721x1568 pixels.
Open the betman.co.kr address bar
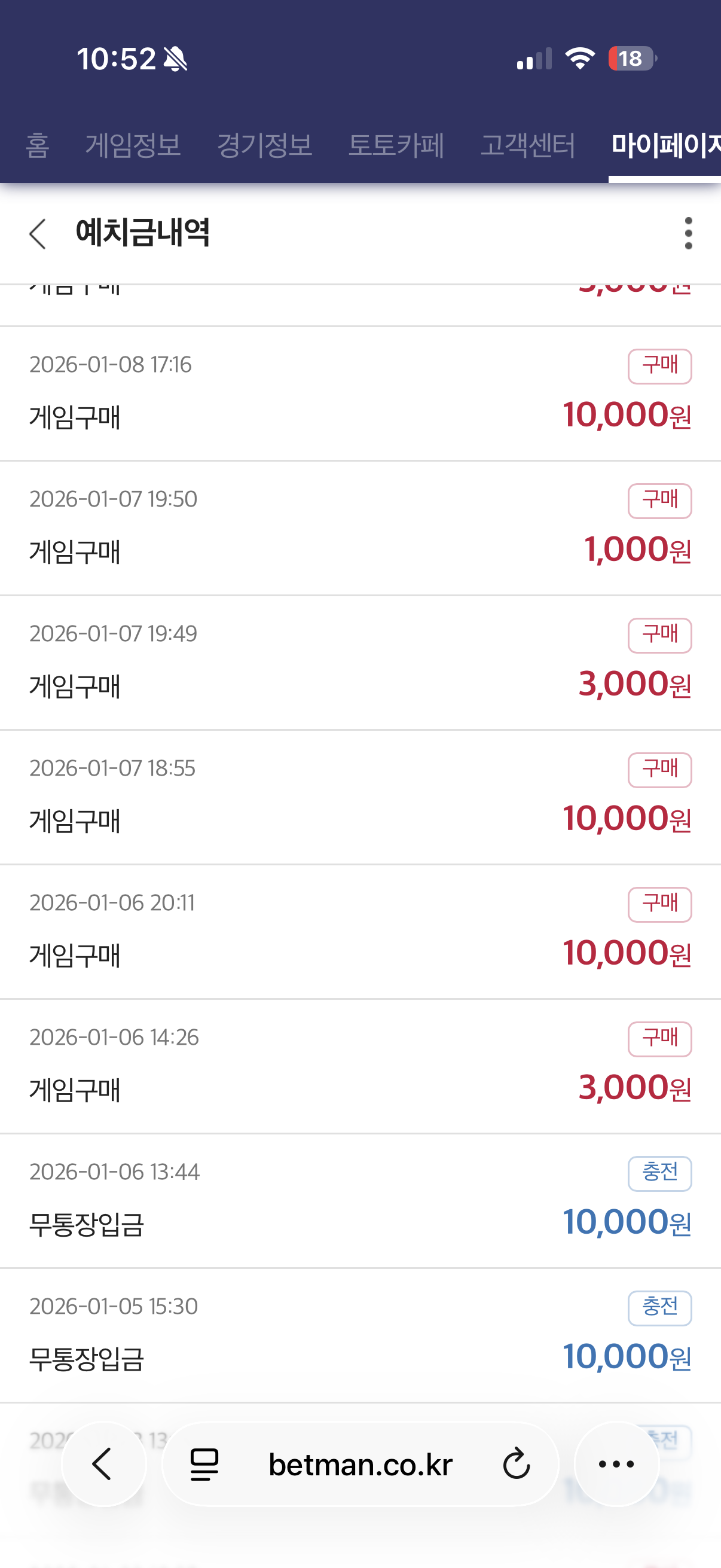(360, 1464)
